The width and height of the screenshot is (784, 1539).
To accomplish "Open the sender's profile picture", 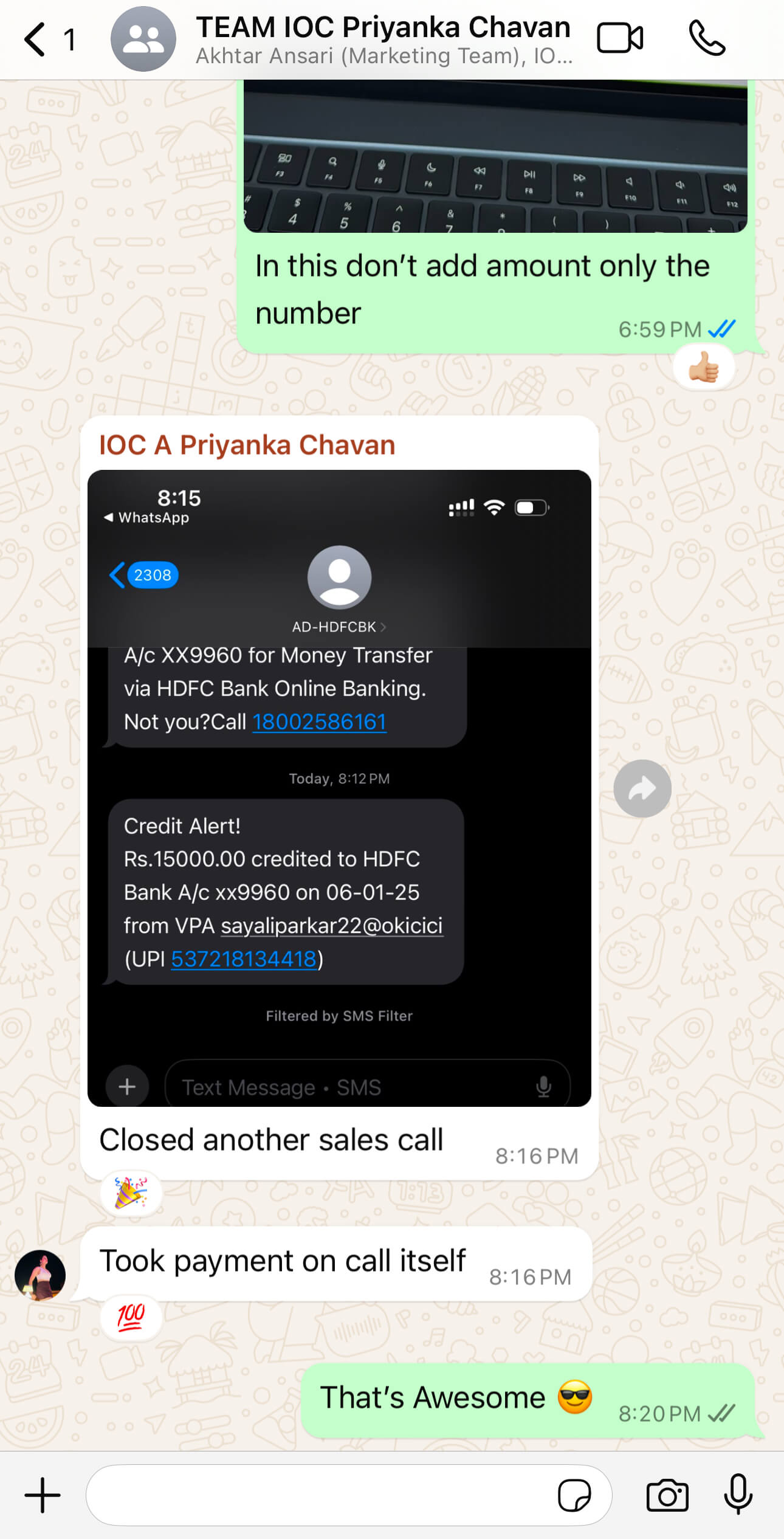I will coord(40,1275).
